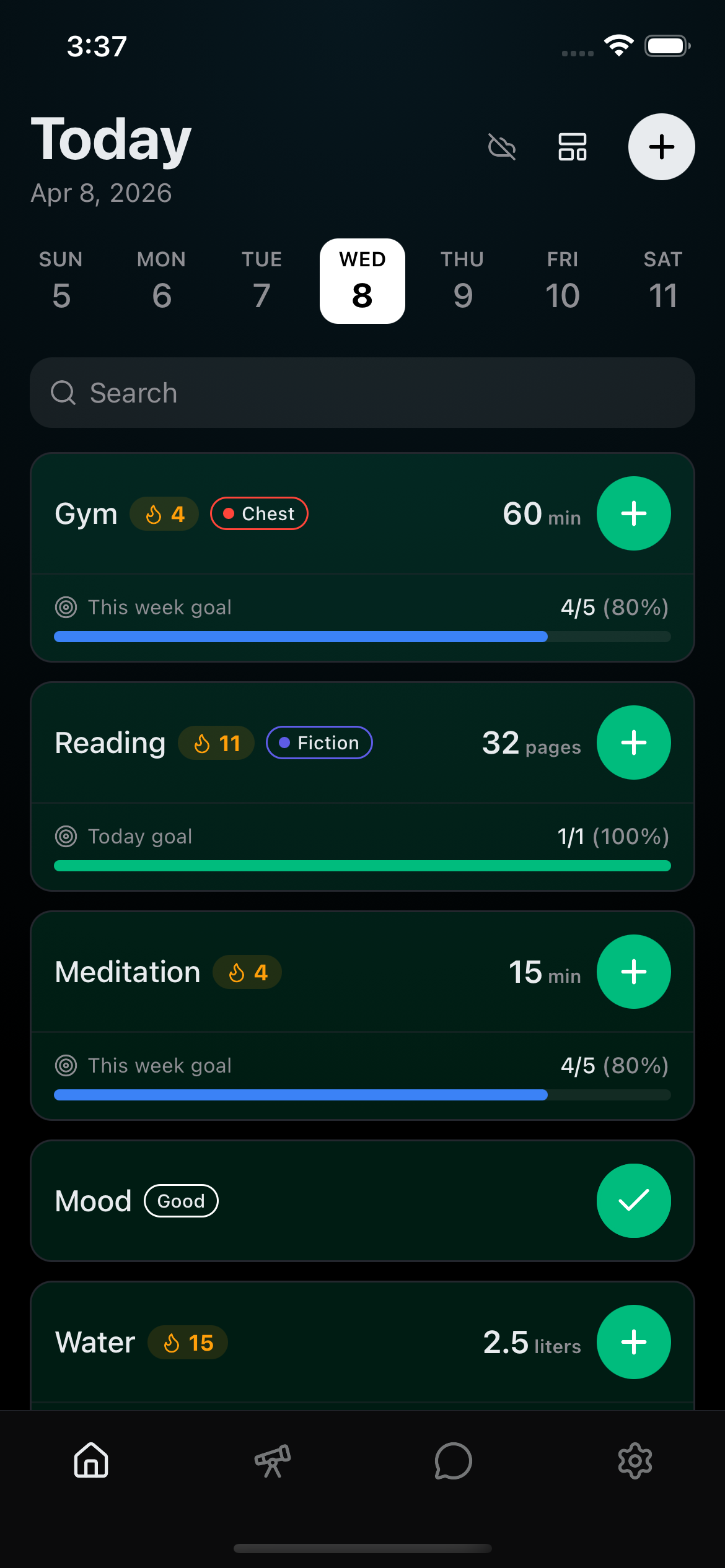This screenshot has width=725, height=1568.
Task: Open the Fiction tag on the Reading card
Action: pyautogui.click(x=319, y=743)
